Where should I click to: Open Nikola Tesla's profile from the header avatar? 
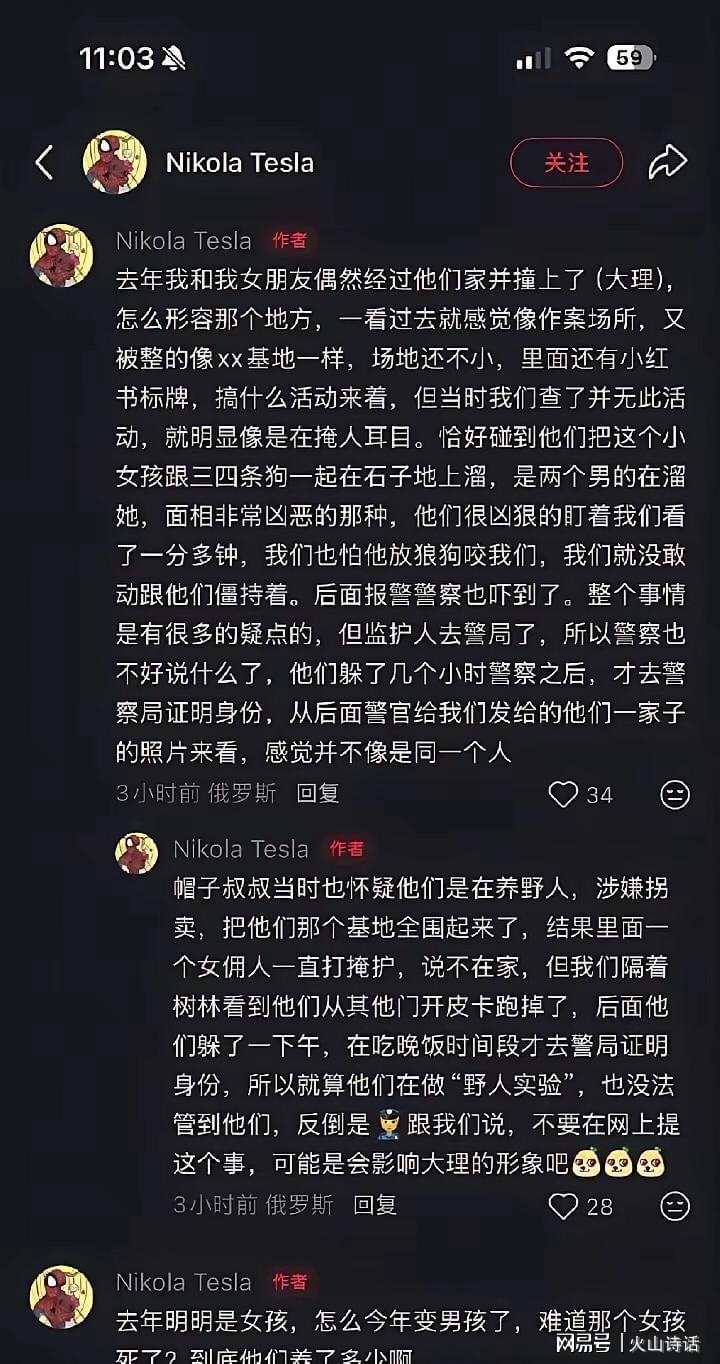click(x=115, y=162)
